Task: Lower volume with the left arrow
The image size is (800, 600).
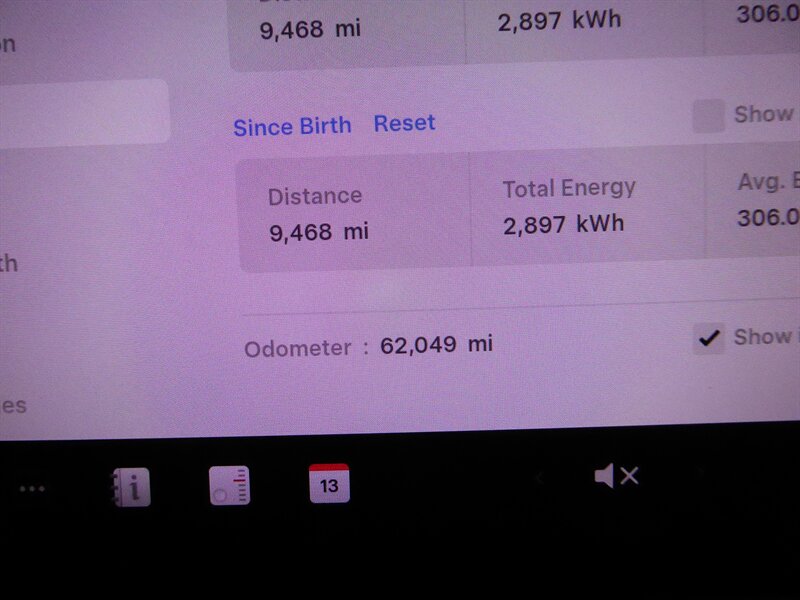Action: [x=540, y=478]
